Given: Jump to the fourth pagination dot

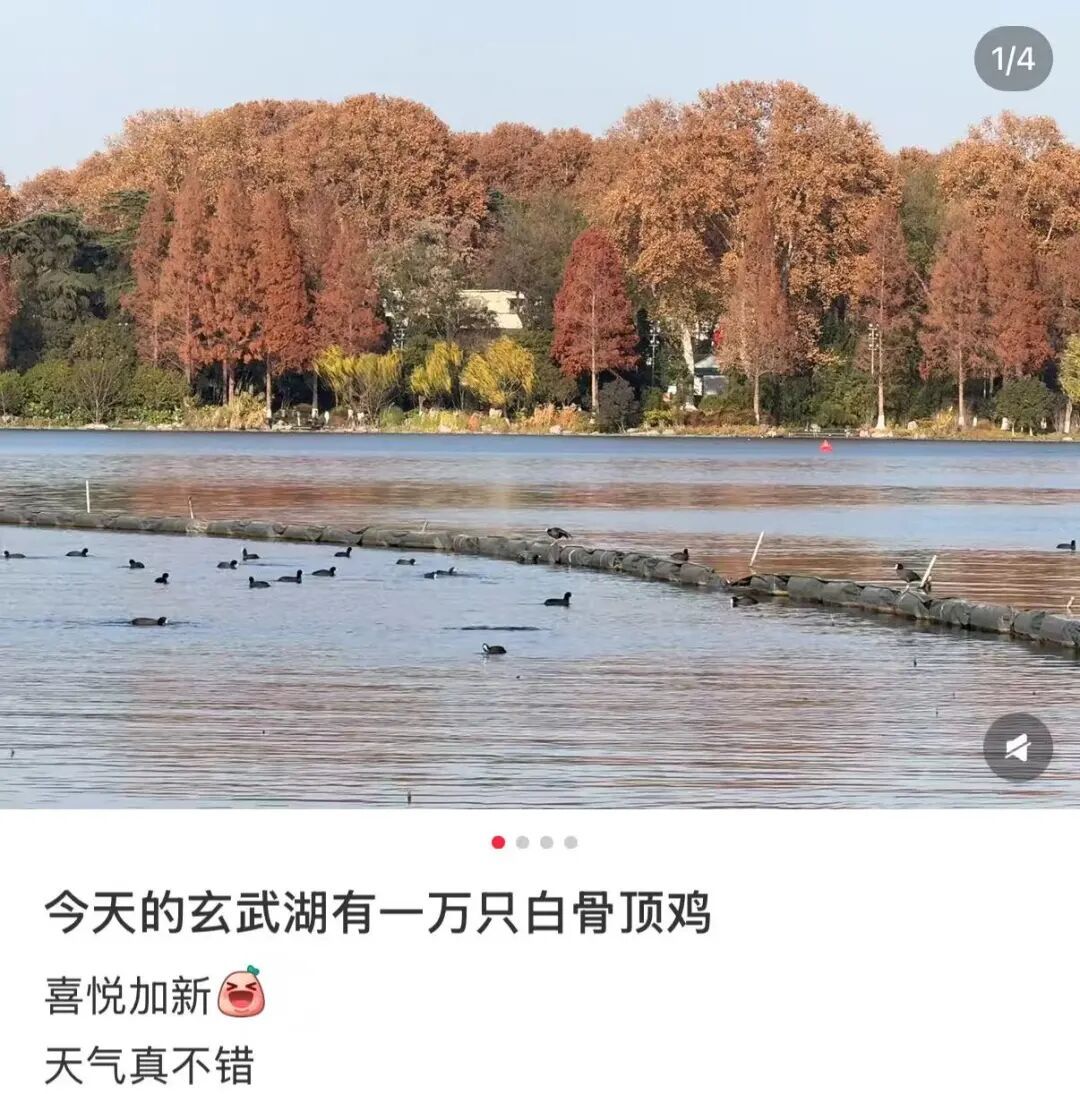Looking at the screenshot, I should click(570, 842).
